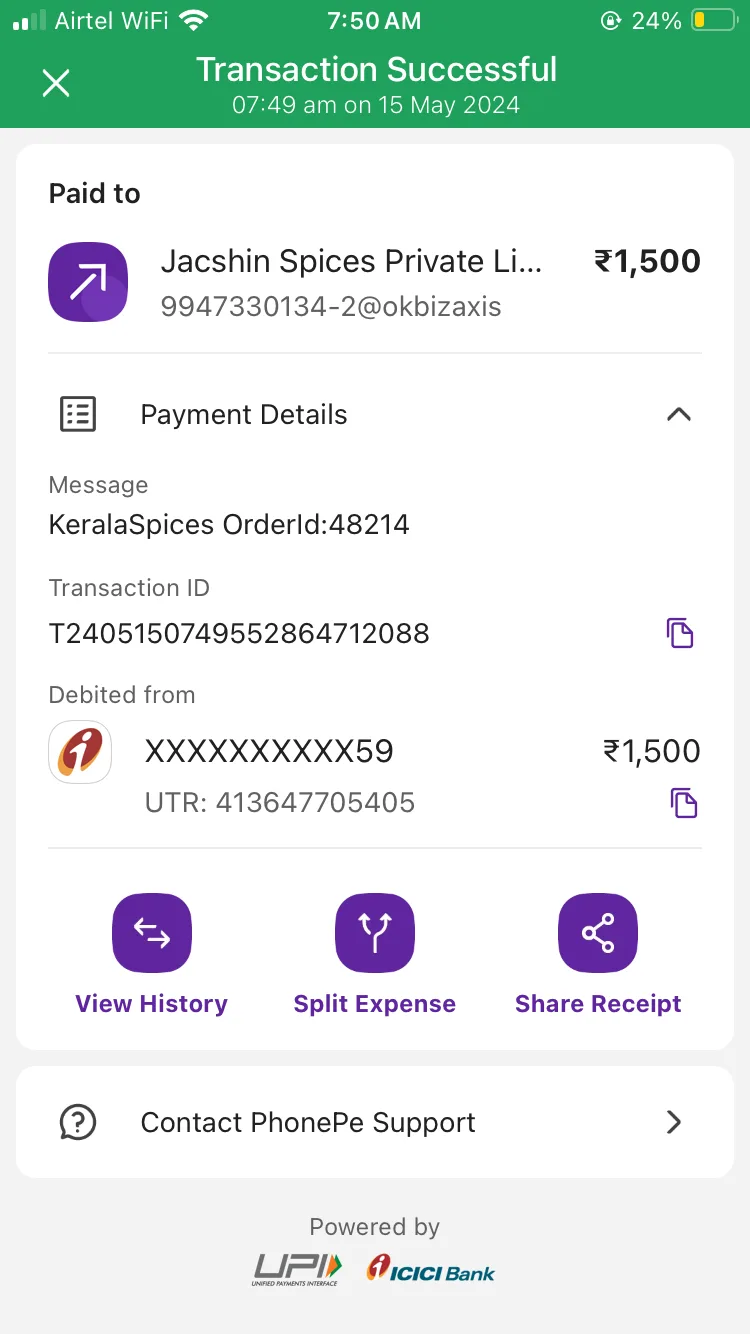
Task: Copy the Transaction ID
Action: 680,633
